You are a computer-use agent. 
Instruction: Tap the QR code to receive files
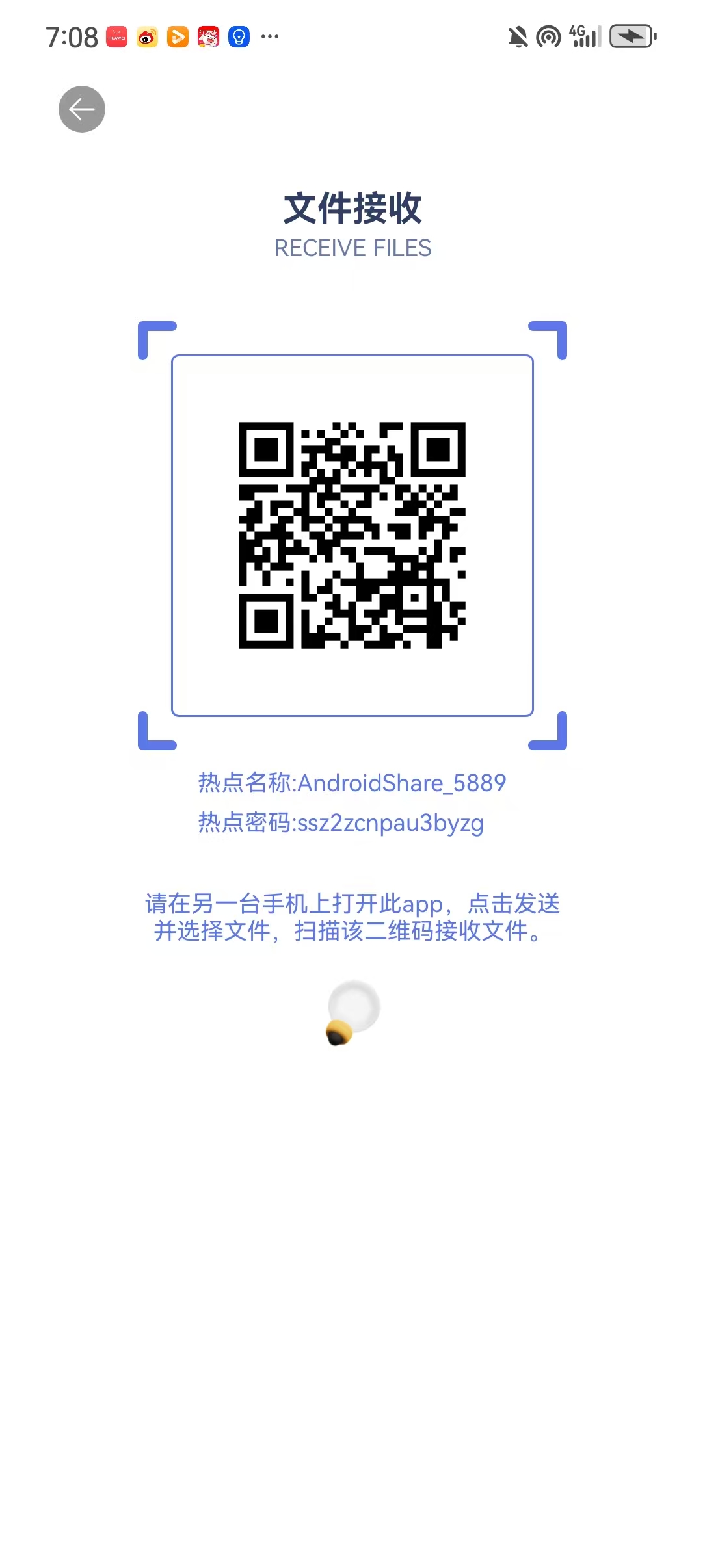[352, 534]
